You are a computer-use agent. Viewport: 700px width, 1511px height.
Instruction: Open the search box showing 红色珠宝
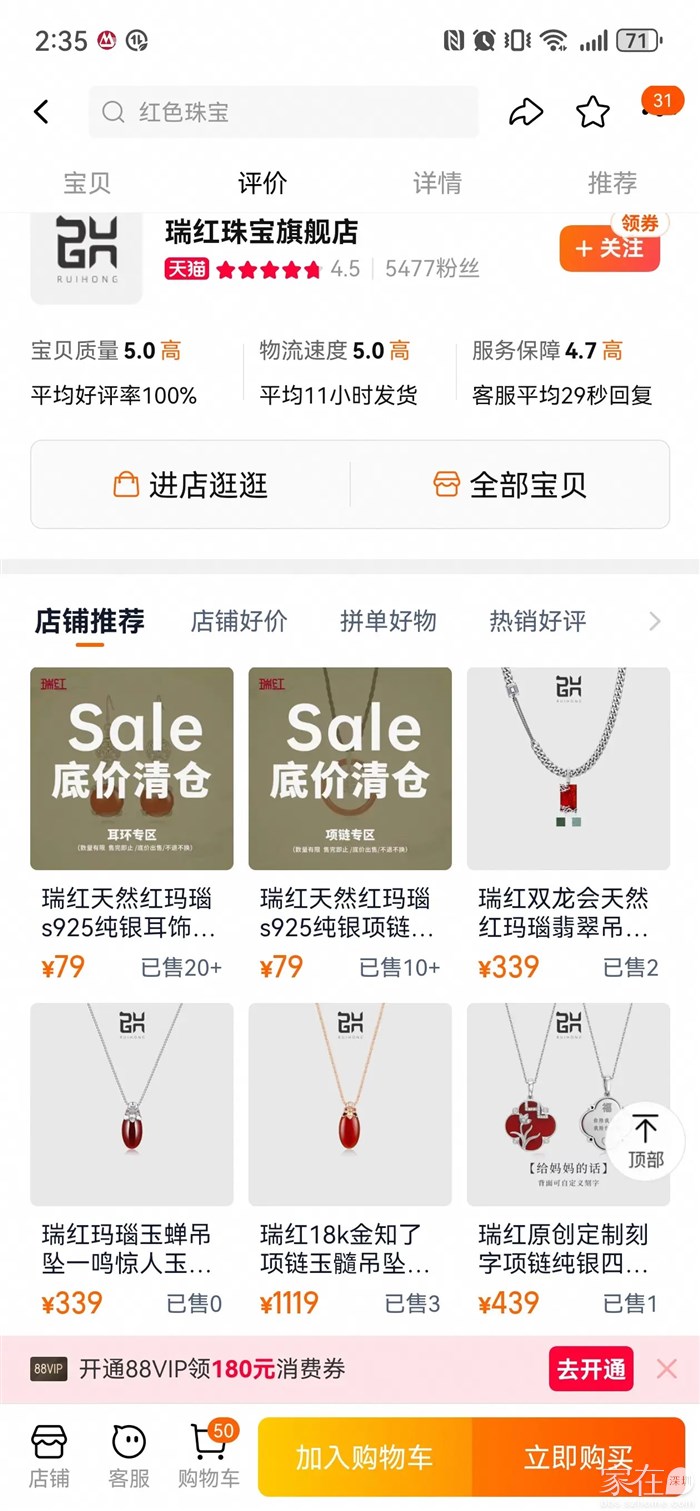[283, 112]
